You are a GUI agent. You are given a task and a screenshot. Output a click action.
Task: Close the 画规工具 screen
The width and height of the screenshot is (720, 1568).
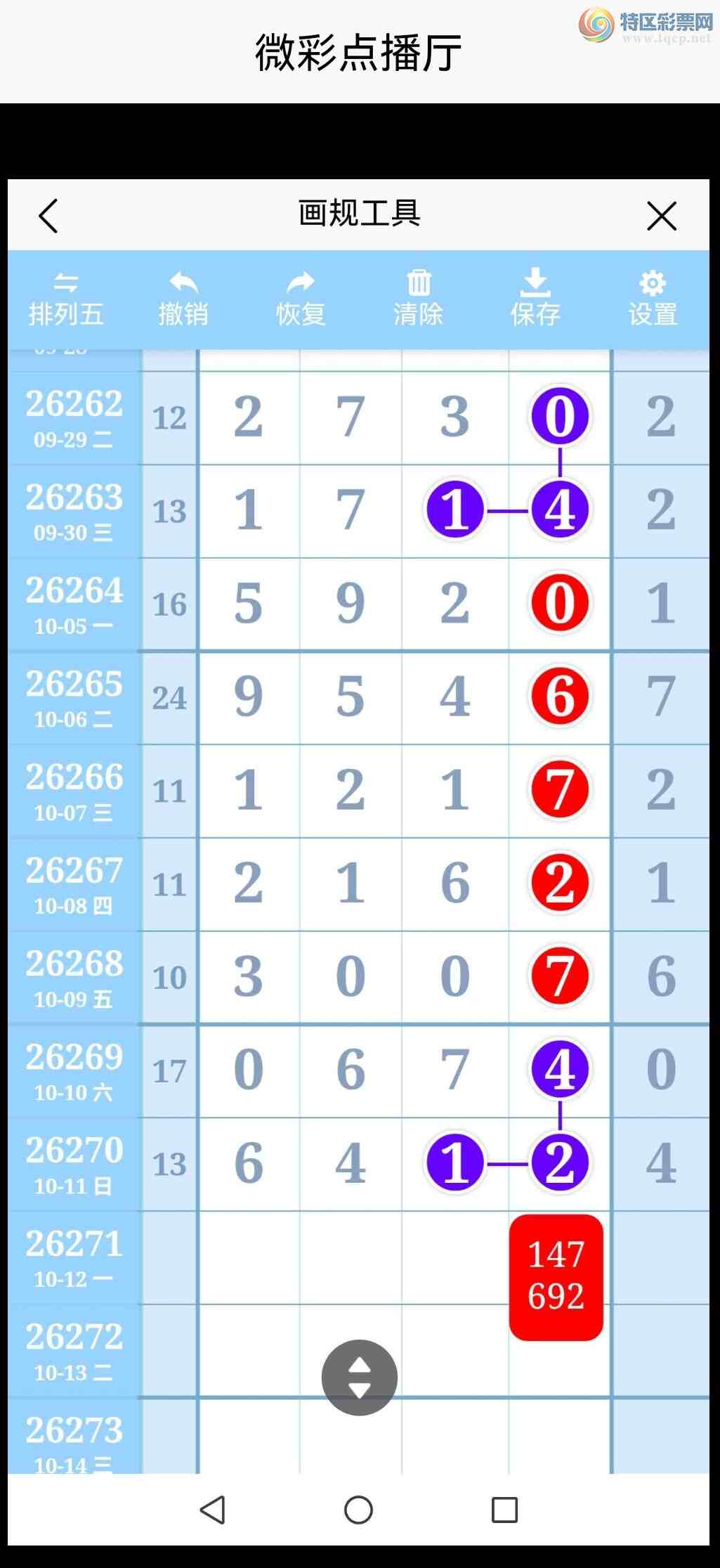coord(662,216)
